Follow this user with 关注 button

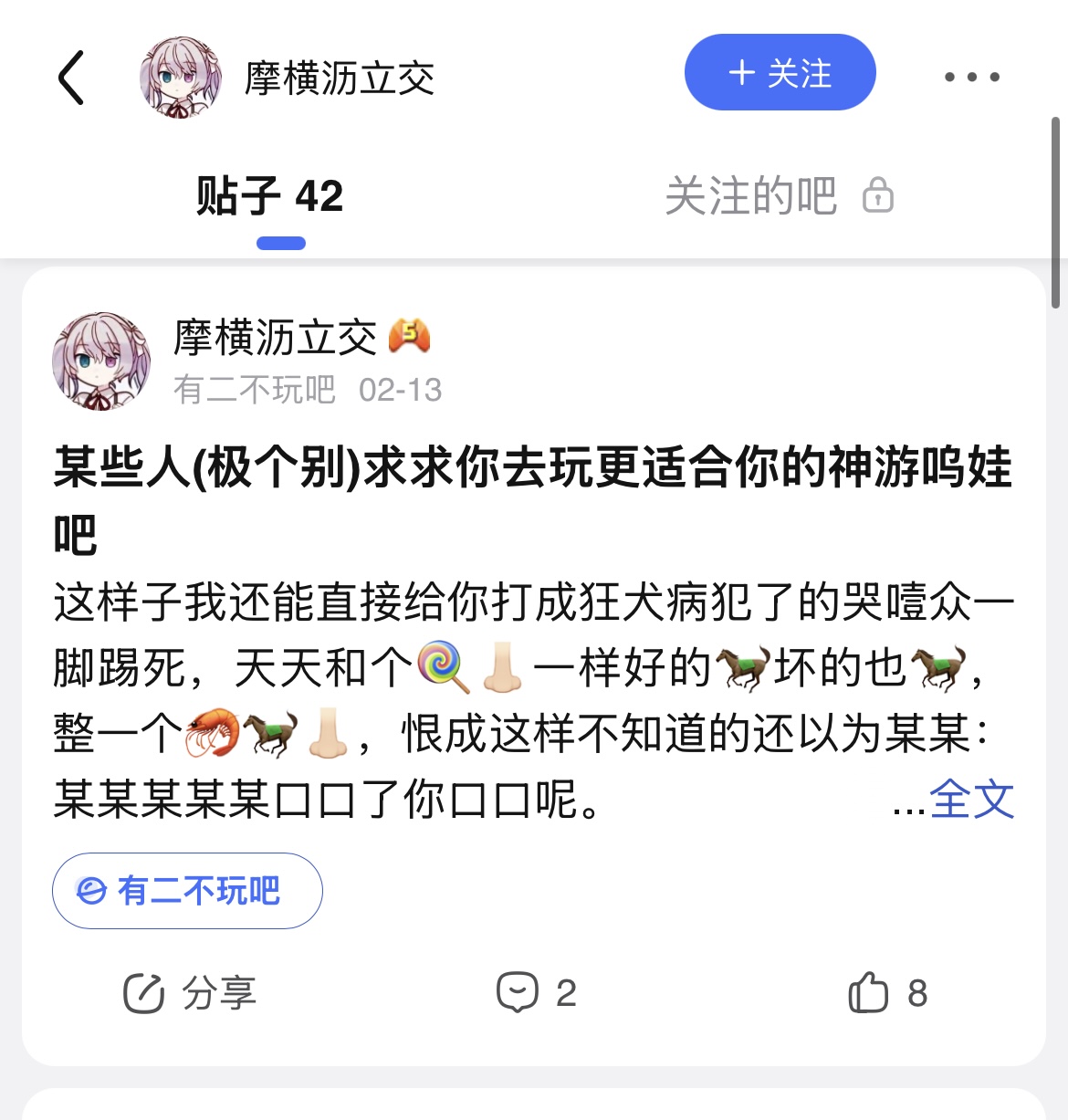click(x=780, y=73)
